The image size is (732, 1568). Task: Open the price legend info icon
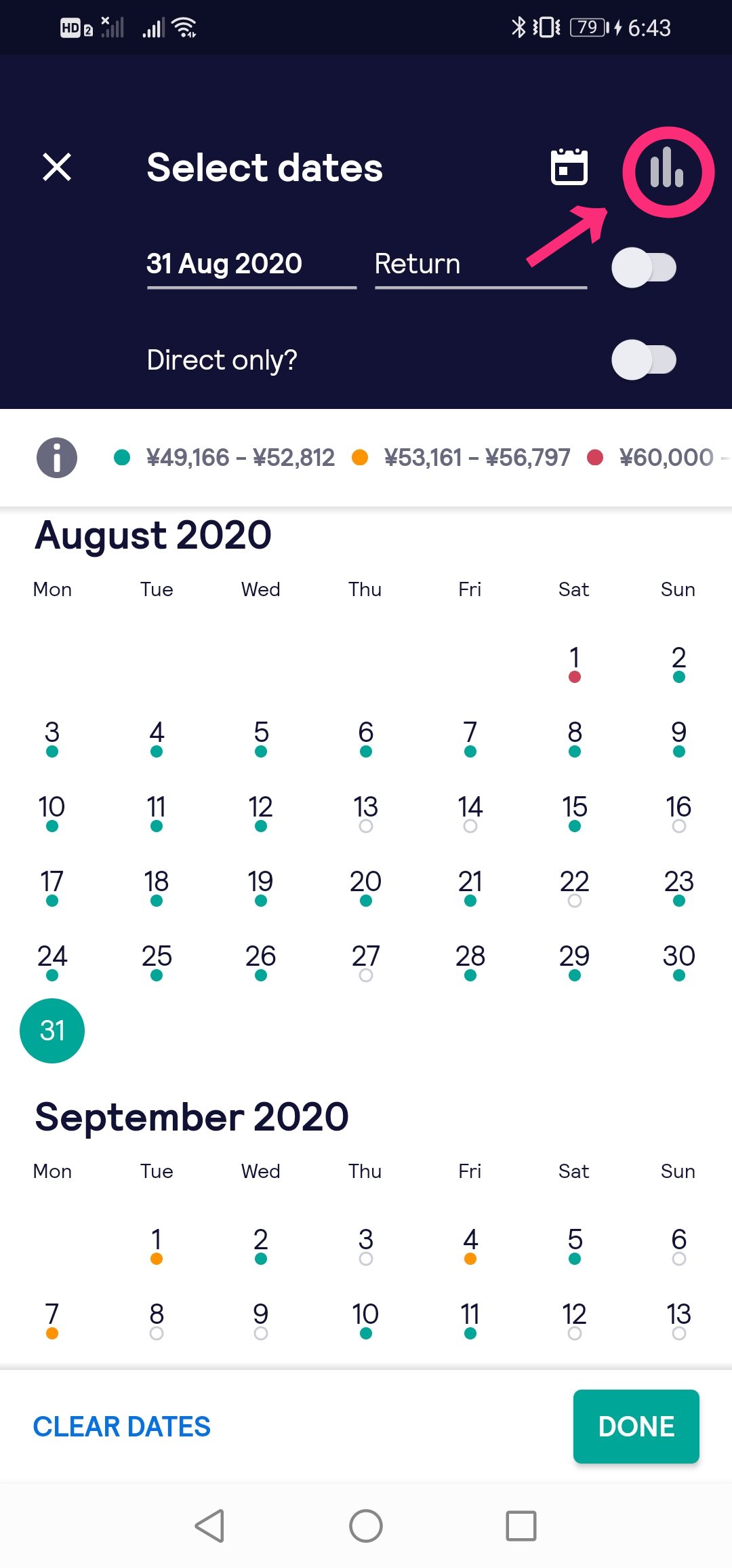(x=57, y=458)
